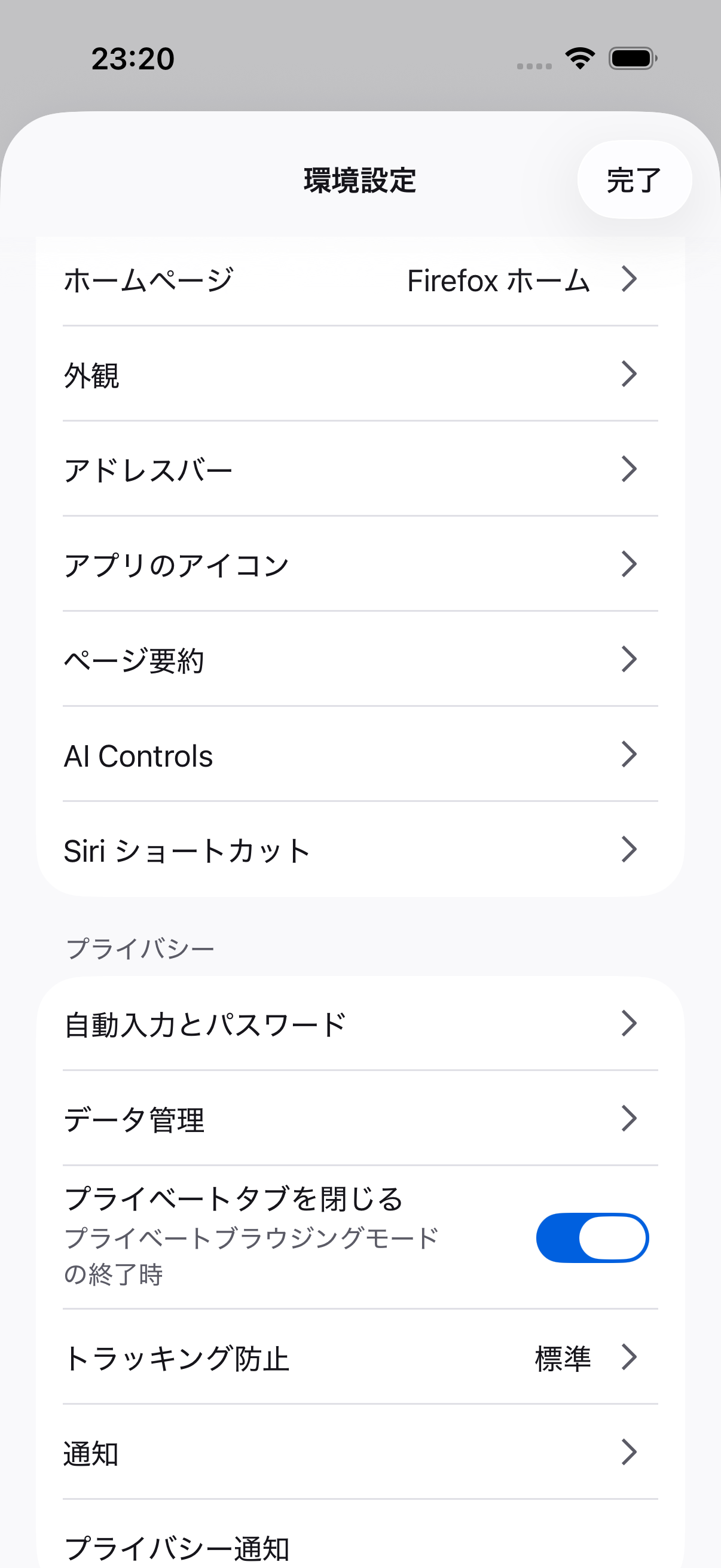Open アプリのアイコン settings

(360, 565)
